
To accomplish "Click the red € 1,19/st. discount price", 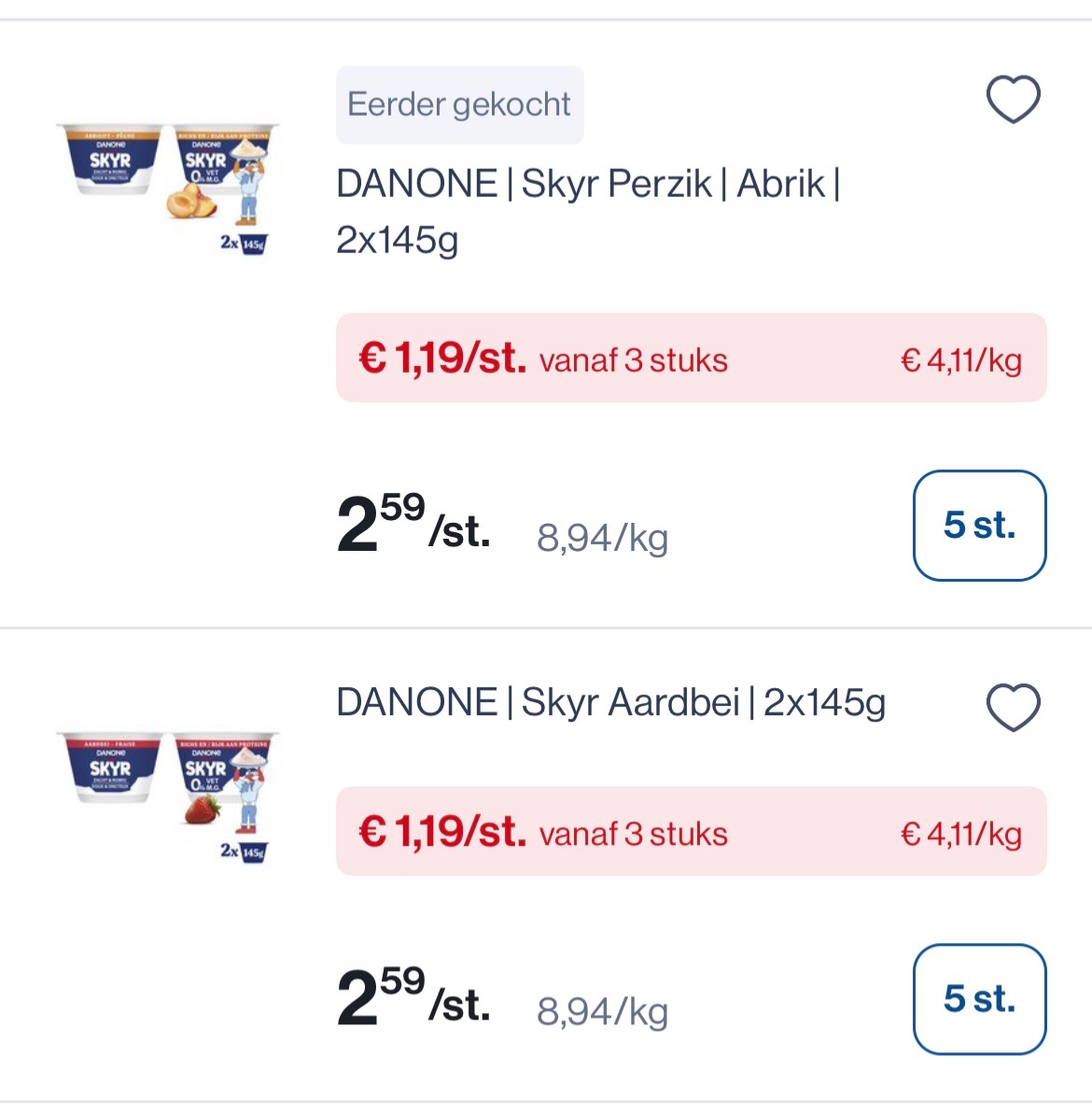I will coord(440,359).
